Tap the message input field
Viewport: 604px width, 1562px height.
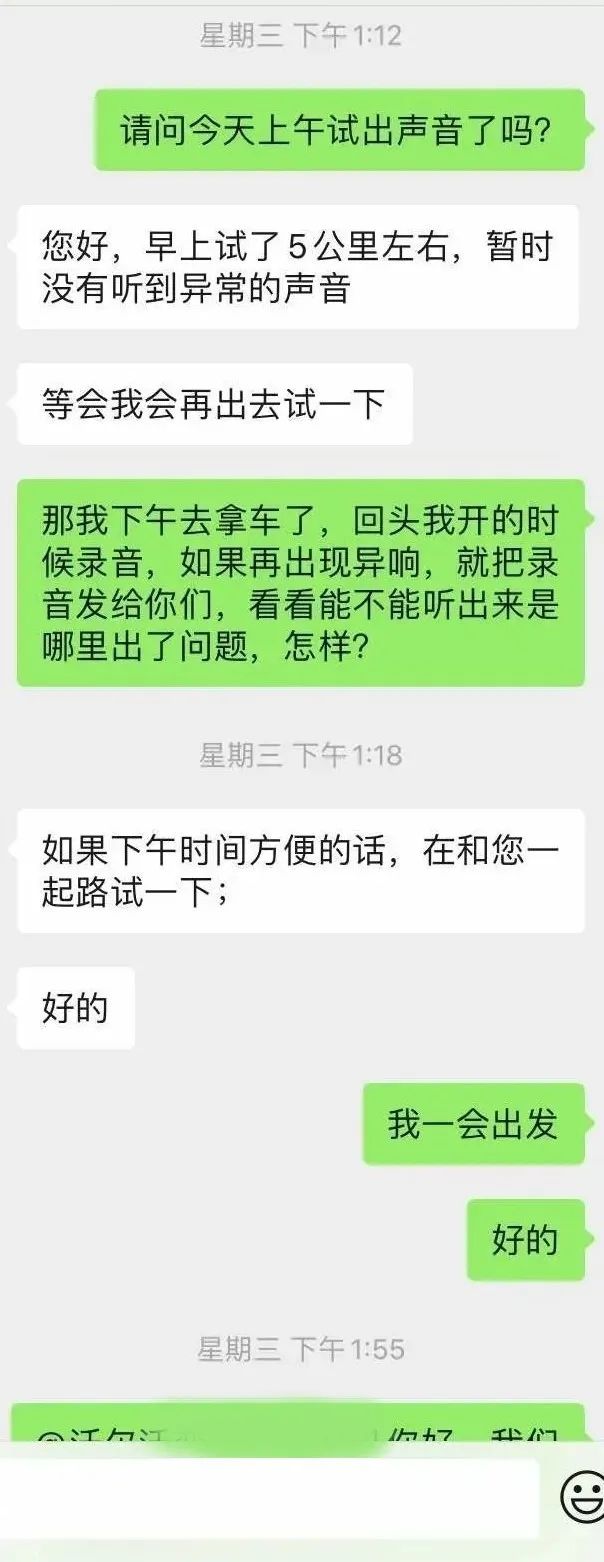tap(270, 1498)
